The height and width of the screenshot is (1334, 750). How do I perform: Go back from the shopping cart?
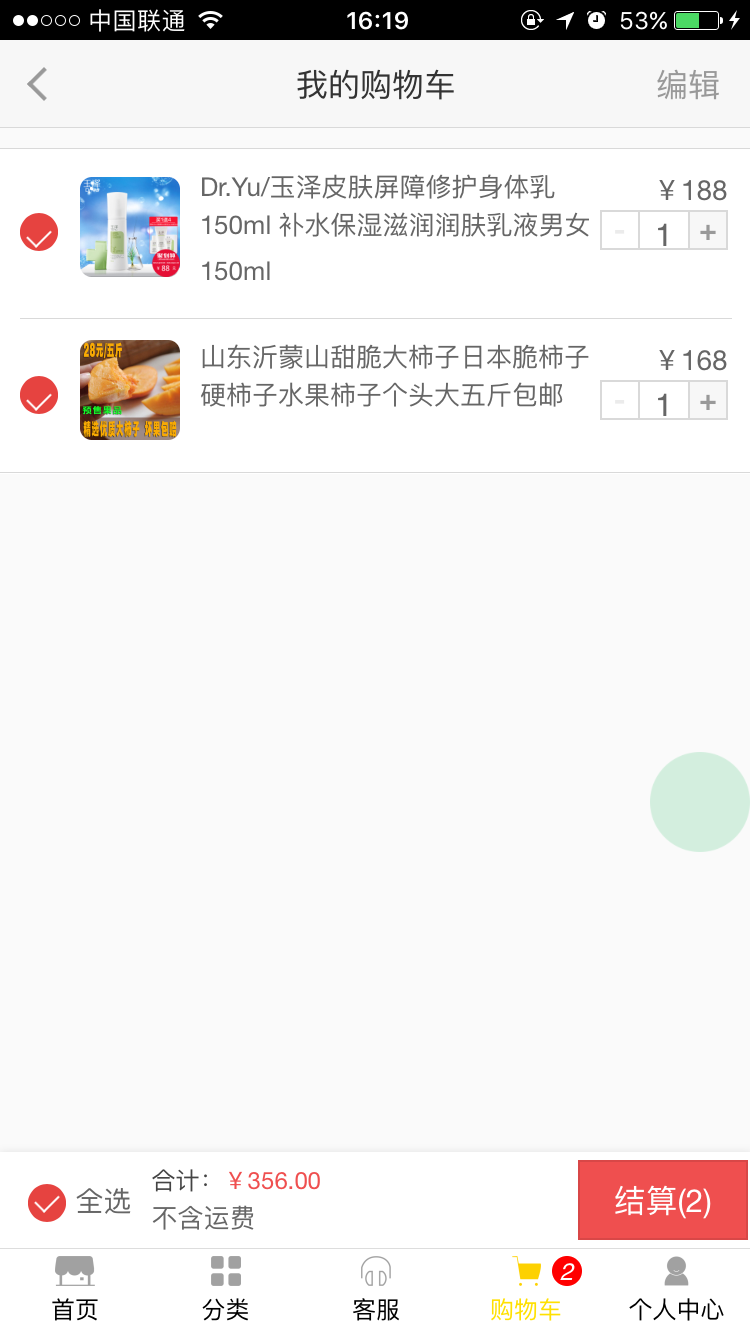tap(38, 85)
